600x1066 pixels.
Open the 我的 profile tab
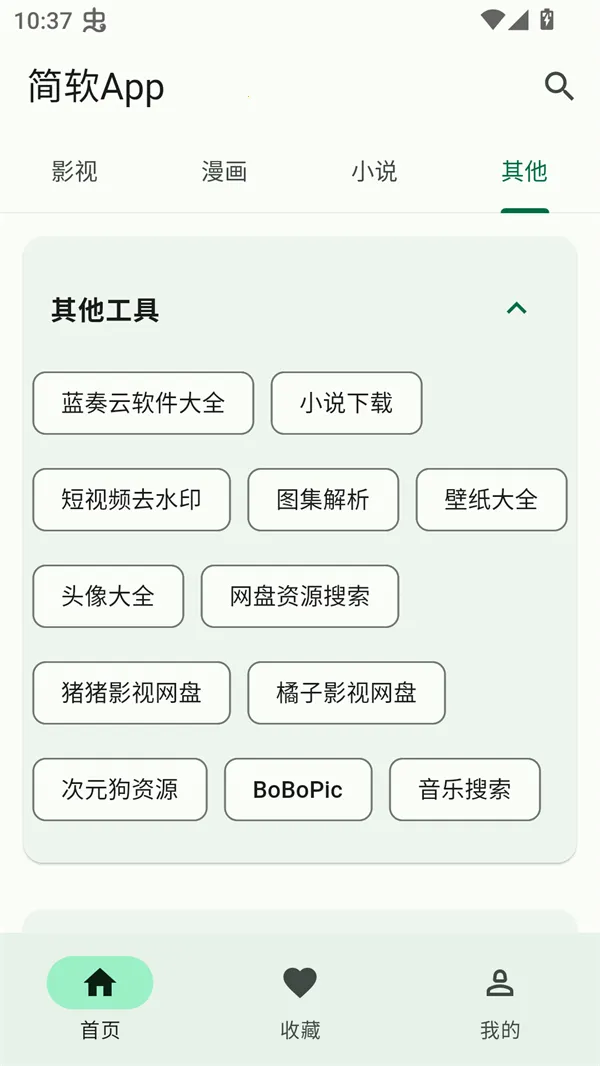500,998
